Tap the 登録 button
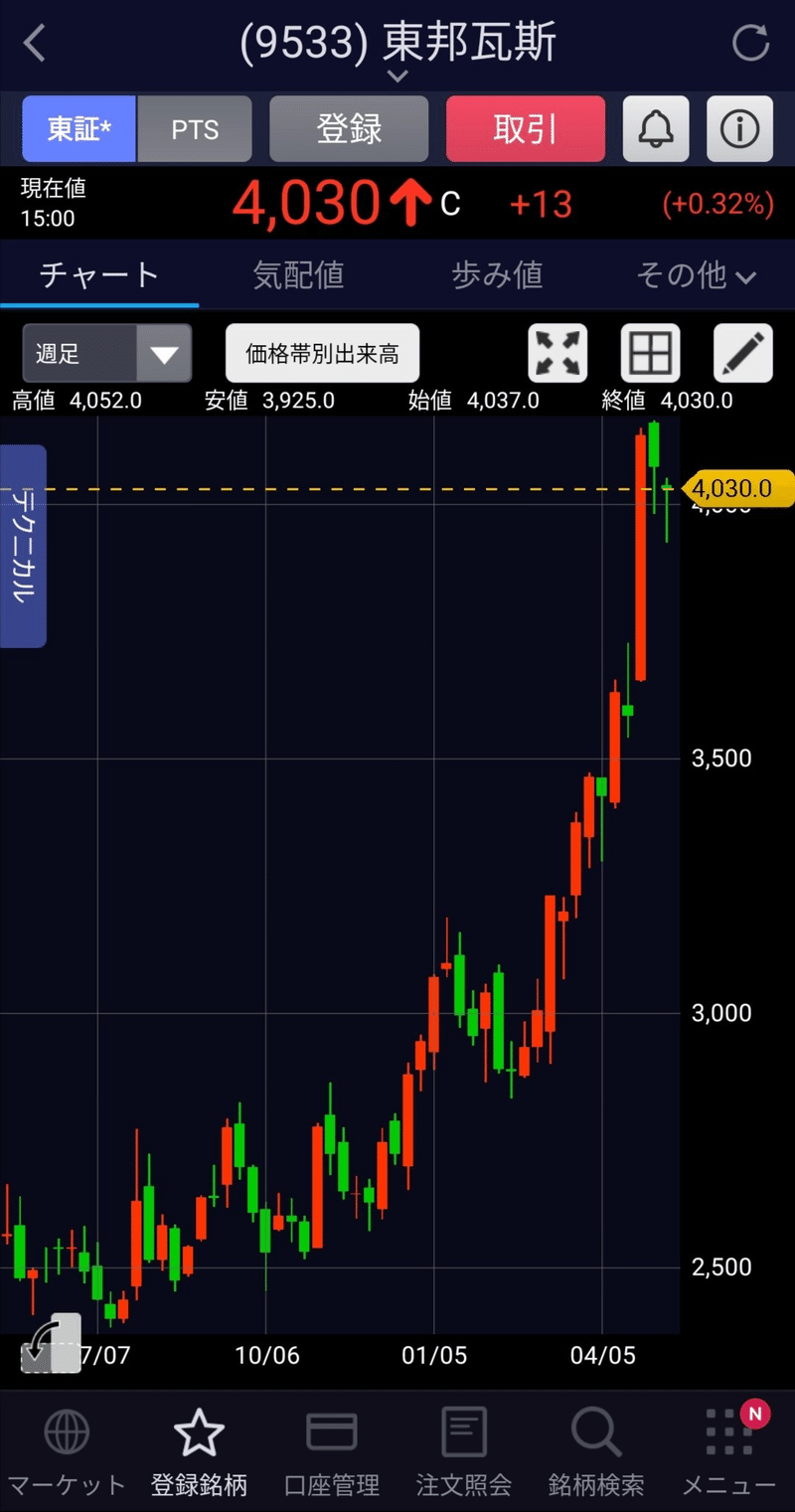Viewport: 795px width, 1512px height. (x=349, y=129)
